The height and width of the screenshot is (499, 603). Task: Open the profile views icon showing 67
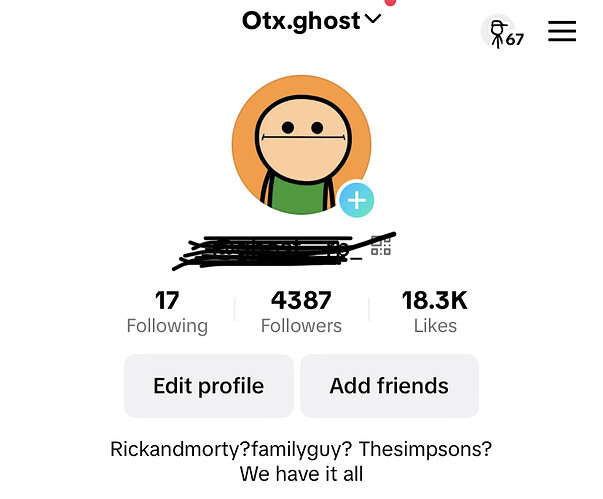click(x=501, y=33)
